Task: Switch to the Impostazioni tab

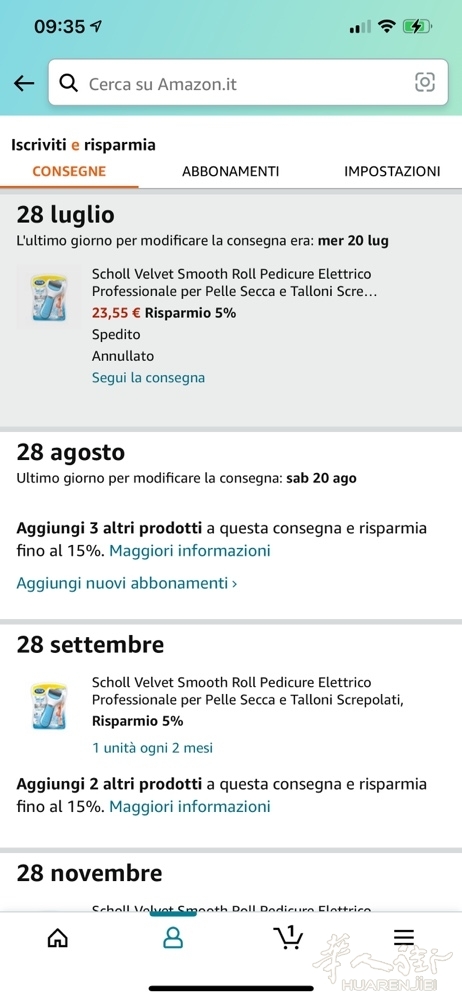Action: (392, 171)
